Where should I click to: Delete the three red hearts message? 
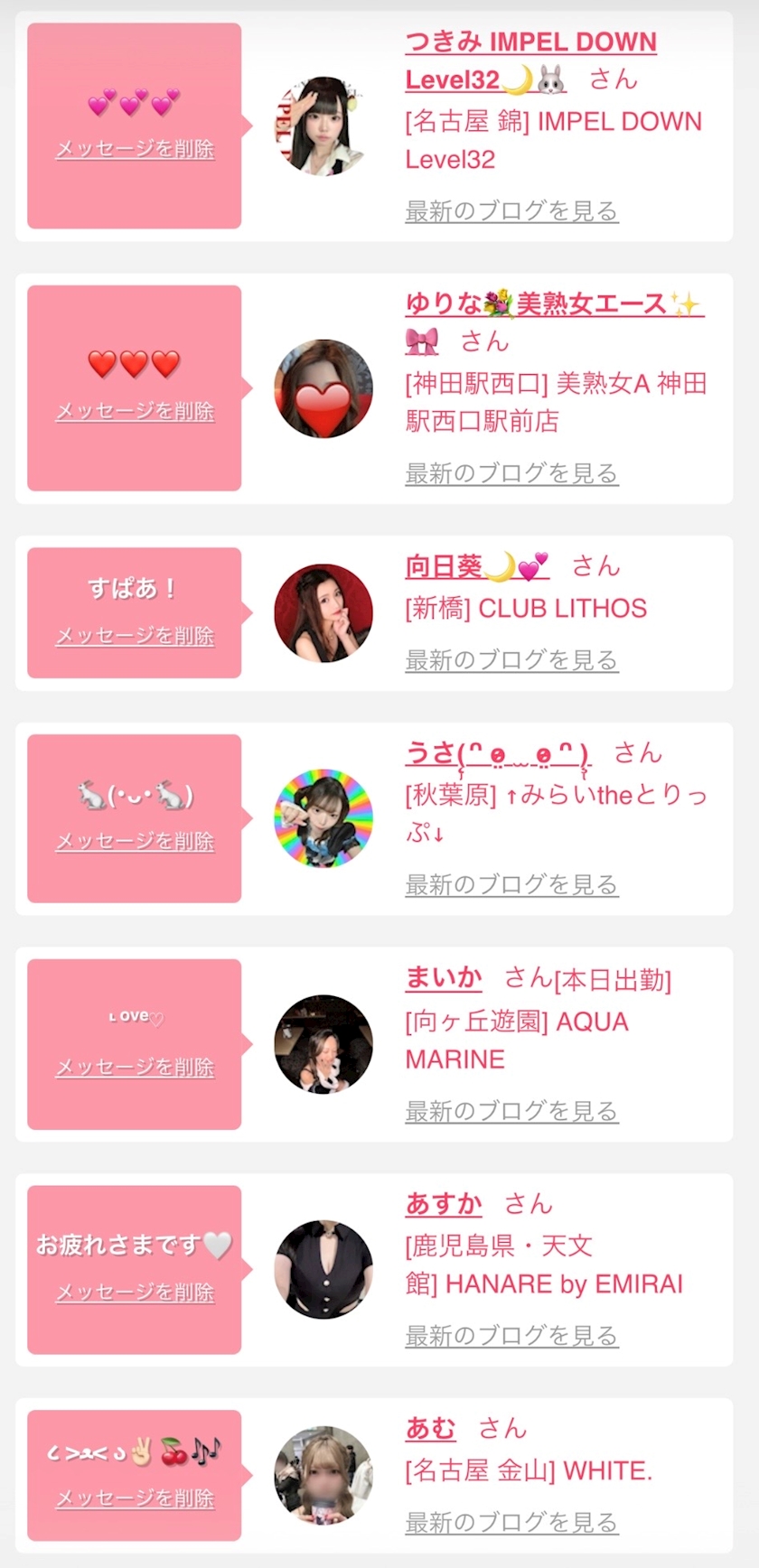pos(135,411)
